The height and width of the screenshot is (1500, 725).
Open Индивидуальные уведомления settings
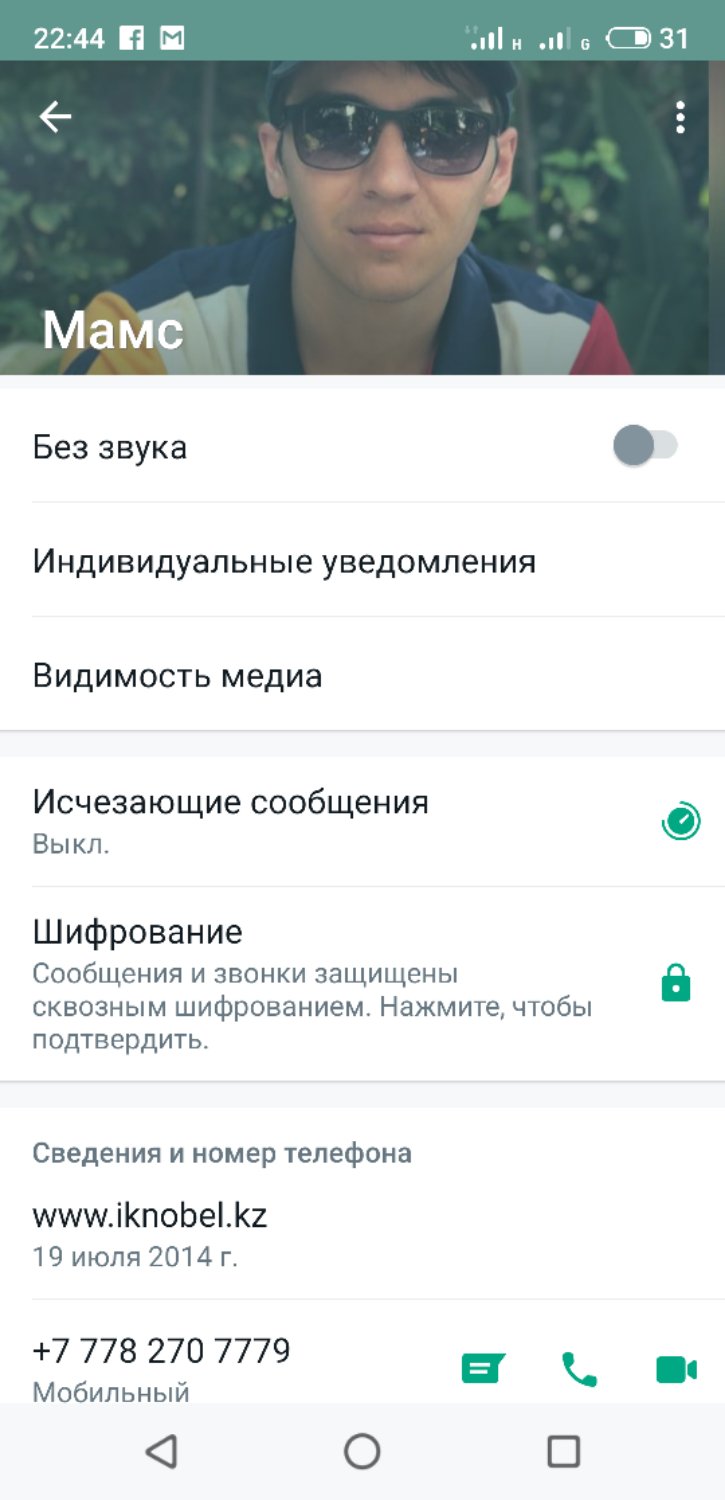[362, 561]
